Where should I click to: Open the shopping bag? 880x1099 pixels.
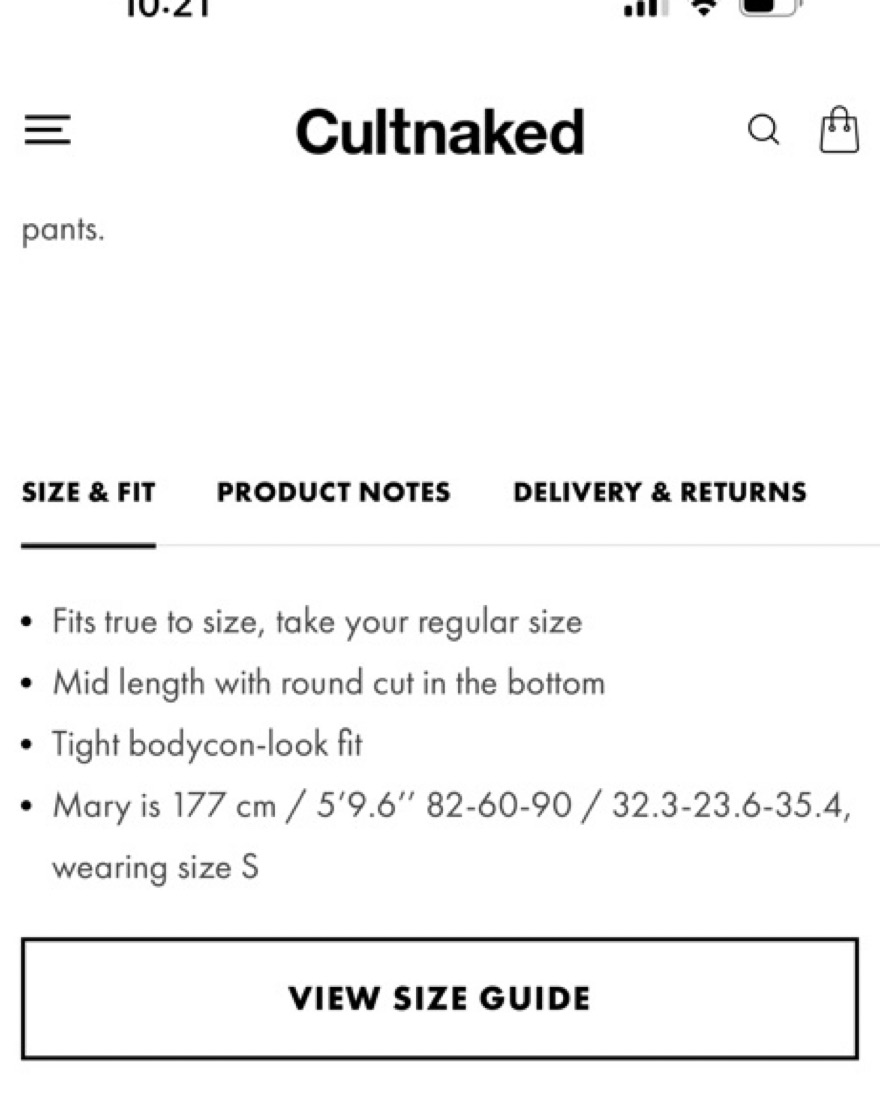839,129
